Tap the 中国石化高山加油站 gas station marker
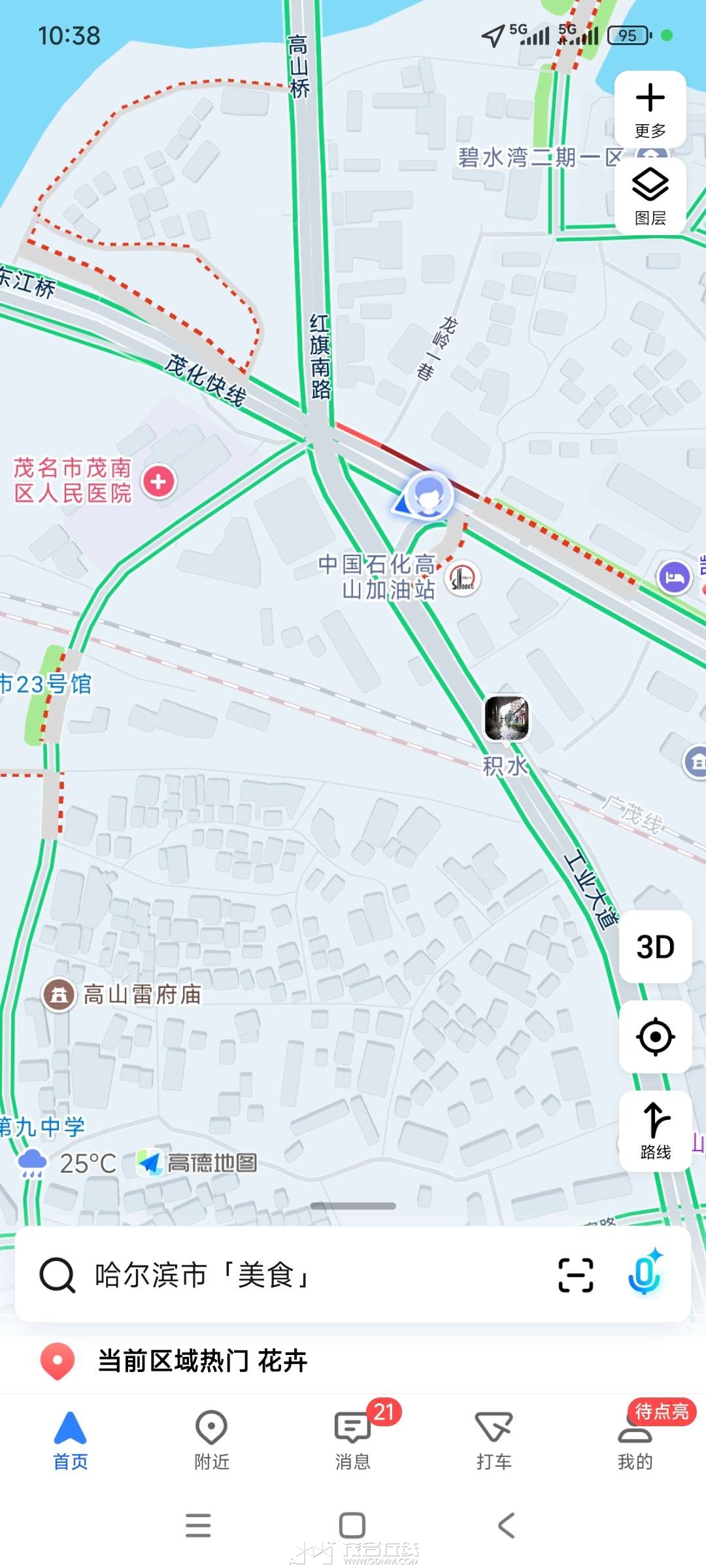Screen dimensions: 706x1568 (463, 578)
